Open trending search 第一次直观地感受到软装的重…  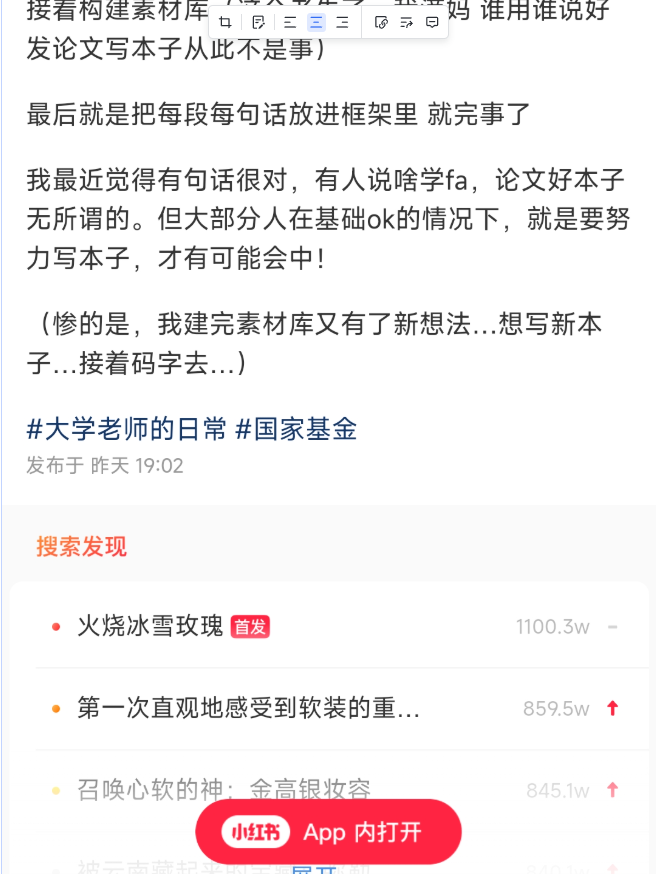pos(248,709)
